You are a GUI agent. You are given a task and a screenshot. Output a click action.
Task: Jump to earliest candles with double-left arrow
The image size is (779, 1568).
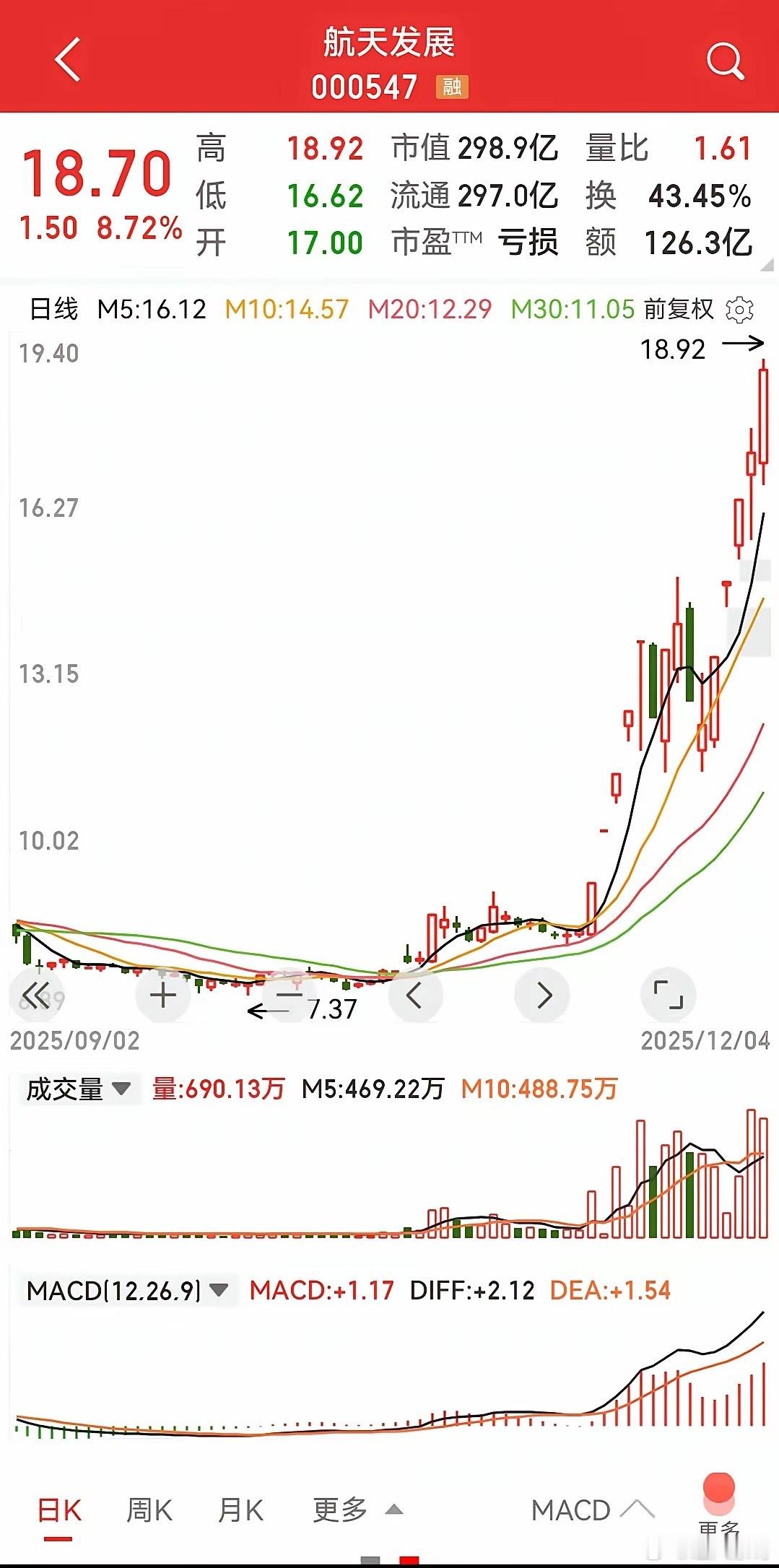click(38, 995)
